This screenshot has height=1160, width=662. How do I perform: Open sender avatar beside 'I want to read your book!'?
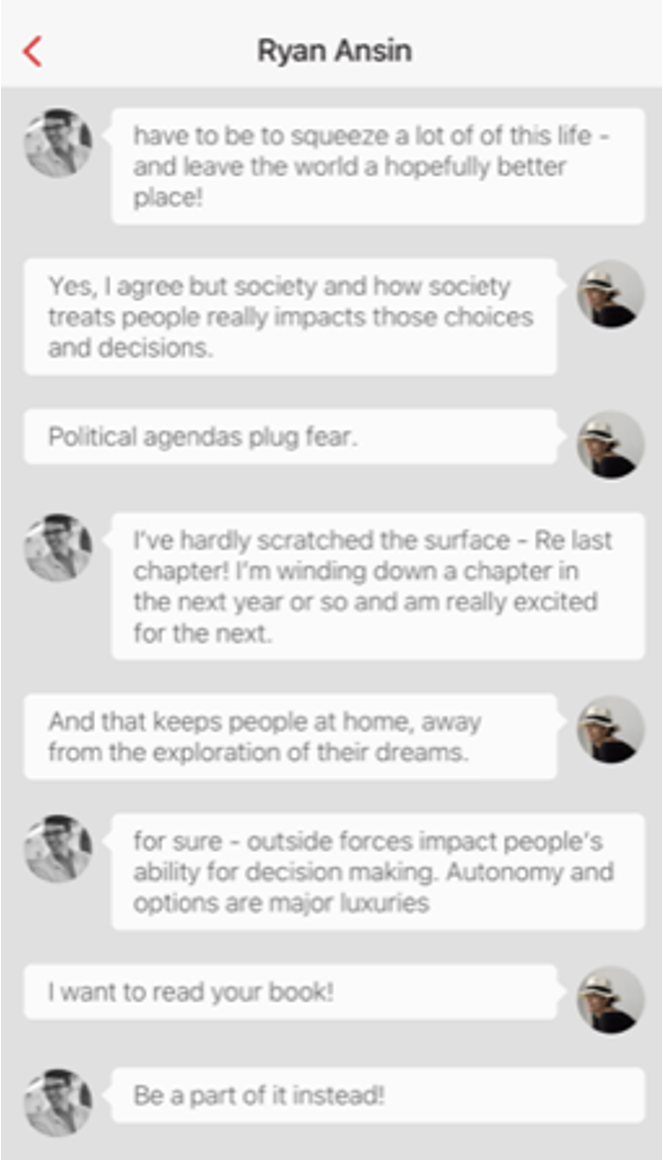pos(610,999)
